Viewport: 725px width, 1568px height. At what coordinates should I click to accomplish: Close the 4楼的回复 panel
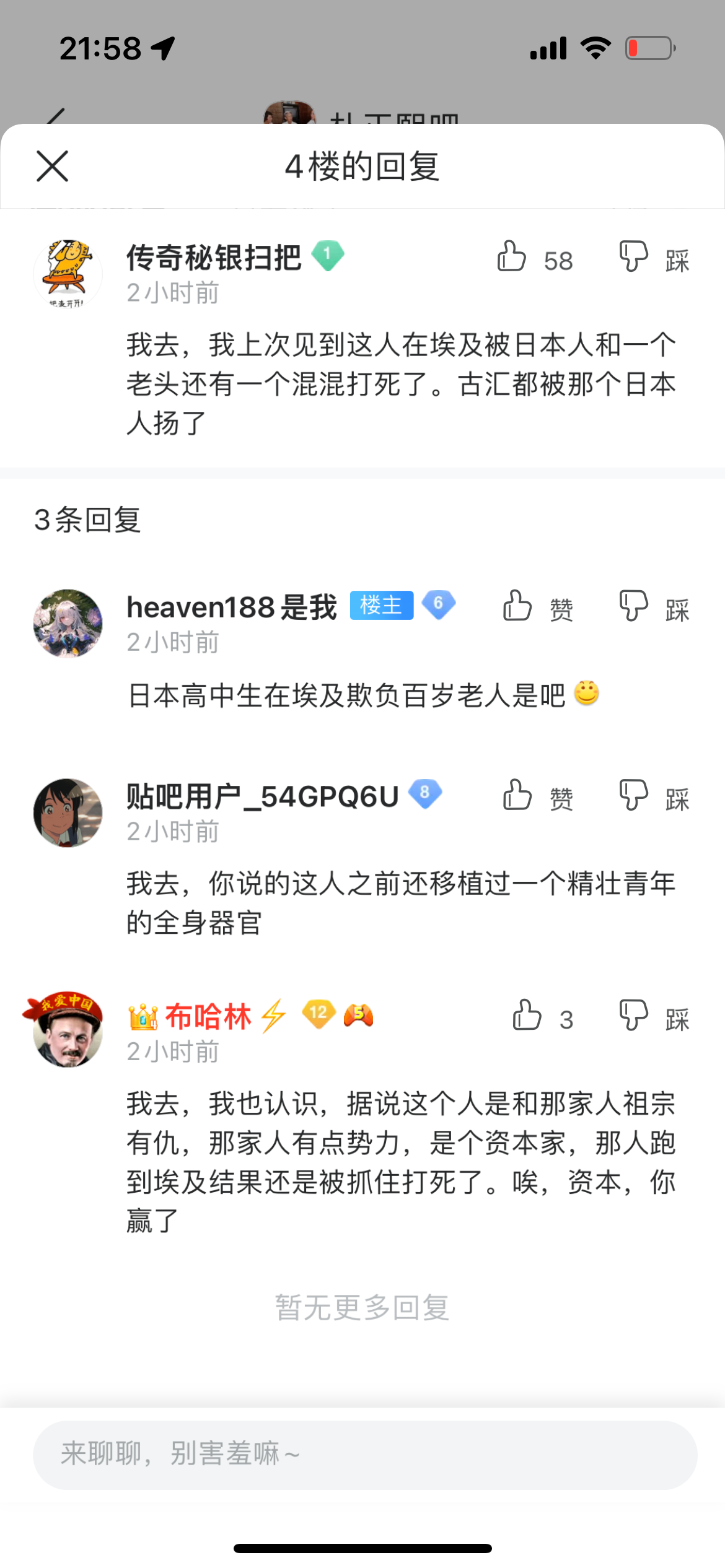click(x=53, y=166)
